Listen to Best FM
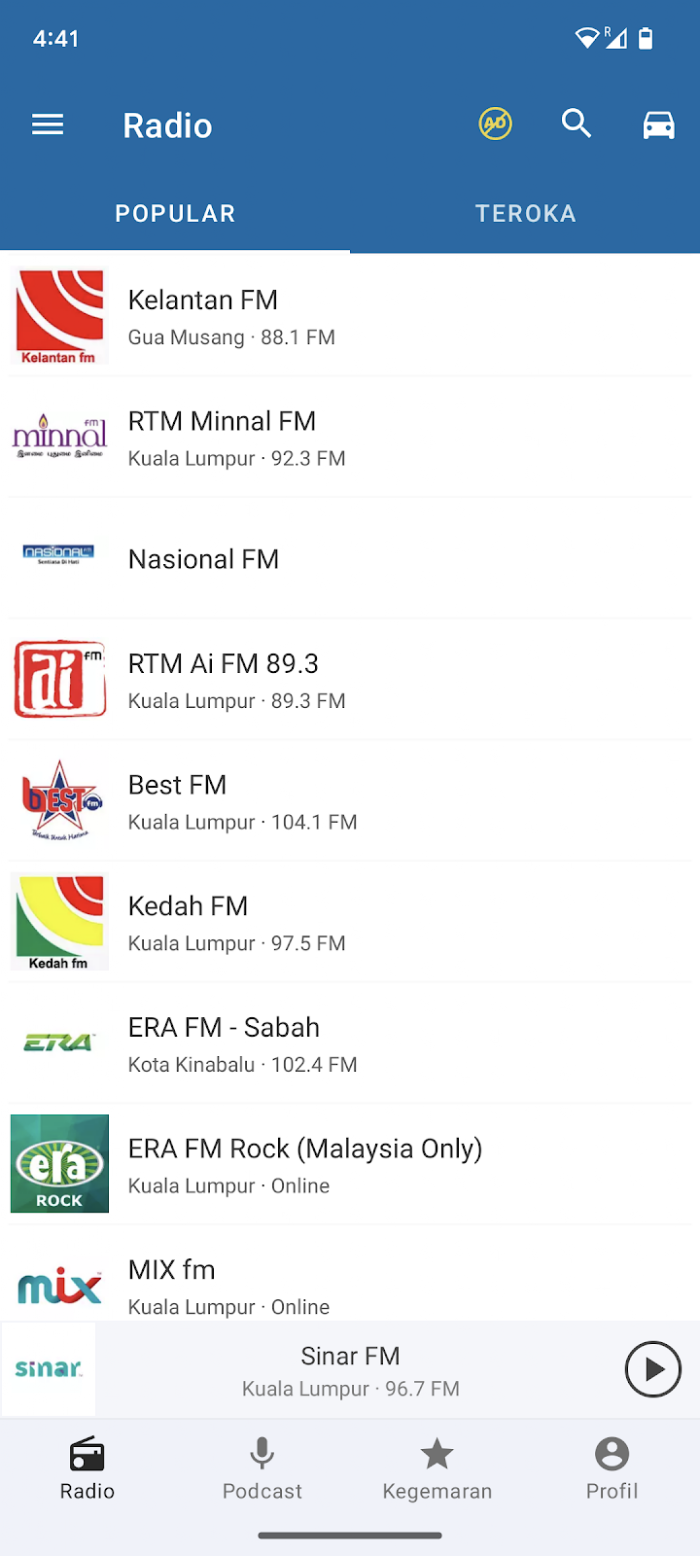 click(x=350, y=801)
